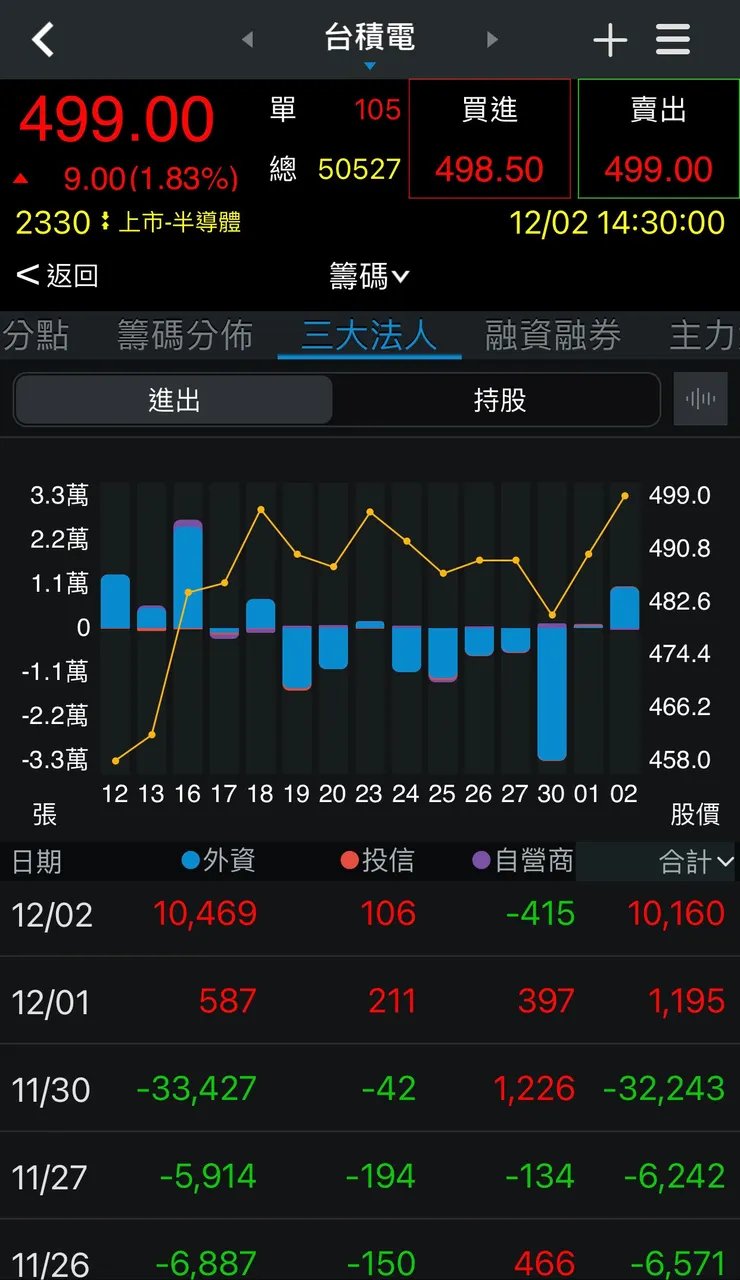Screen dimensions: 740x1280
Task: Tap the yellow price line peak on 12/02
Action: point(624,495)
